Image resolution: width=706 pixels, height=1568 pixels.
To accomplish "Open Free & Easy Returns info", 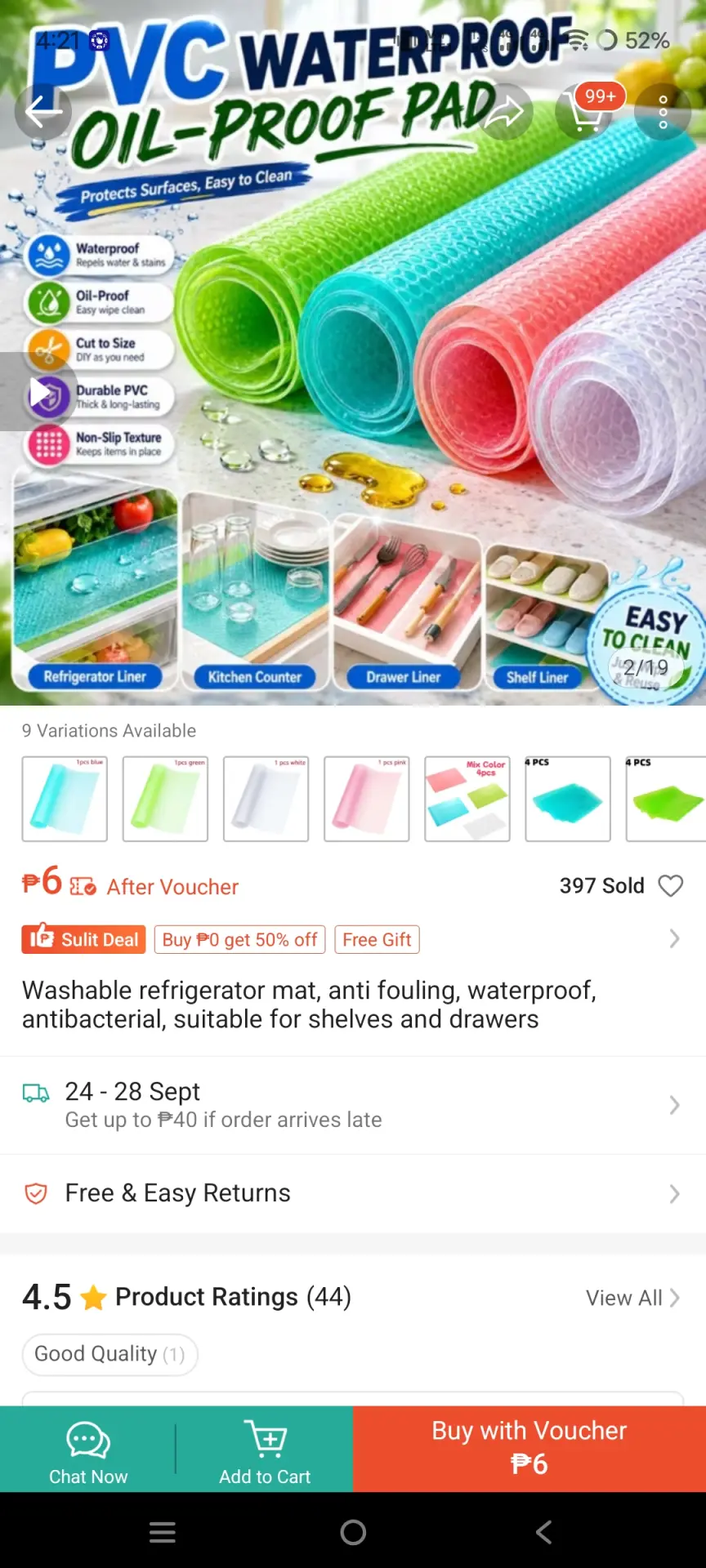I will click(x=353, y=1193).
